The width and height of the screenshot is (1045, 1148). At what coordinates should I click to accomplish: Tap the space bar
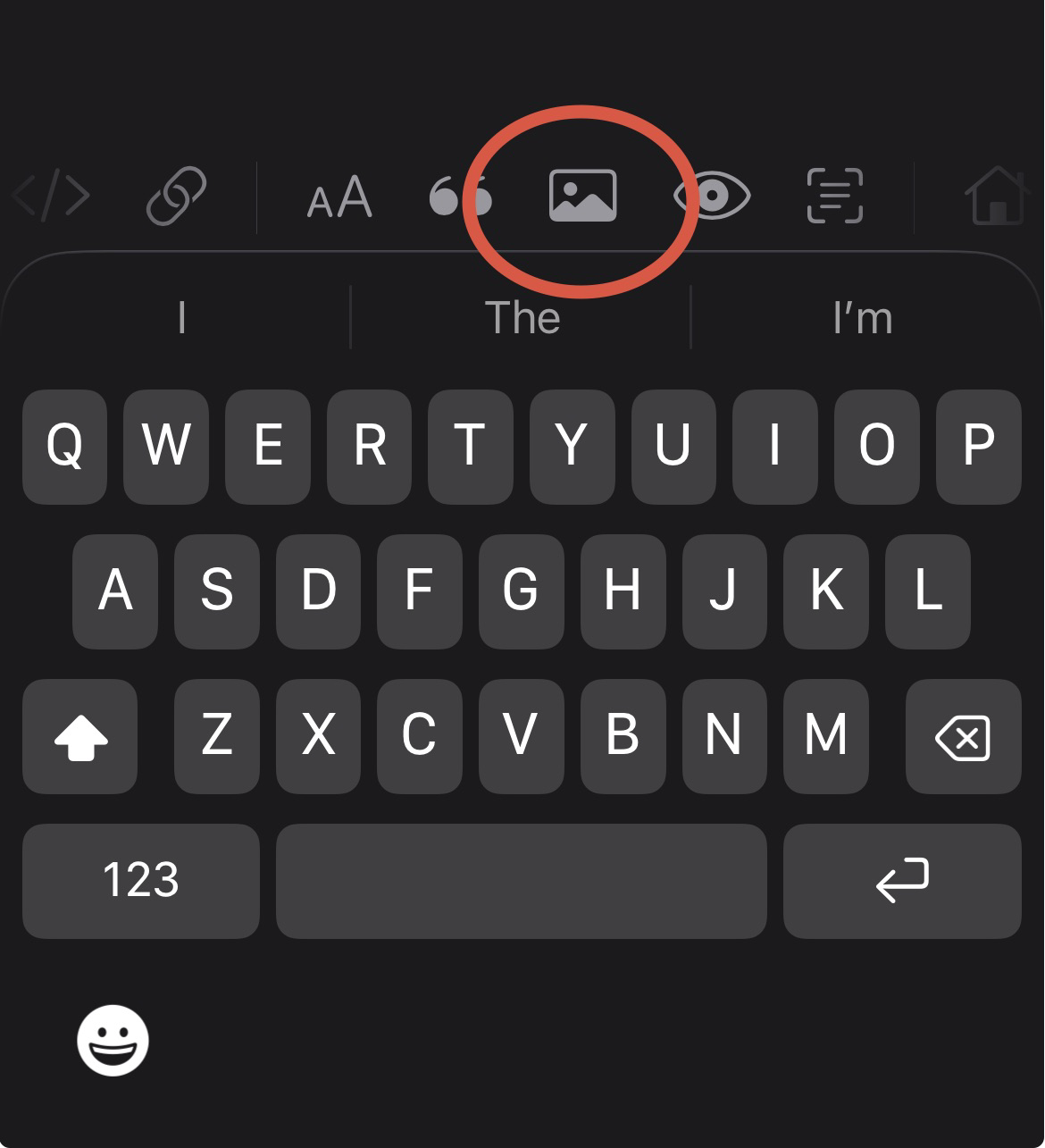tap(521, 881)
